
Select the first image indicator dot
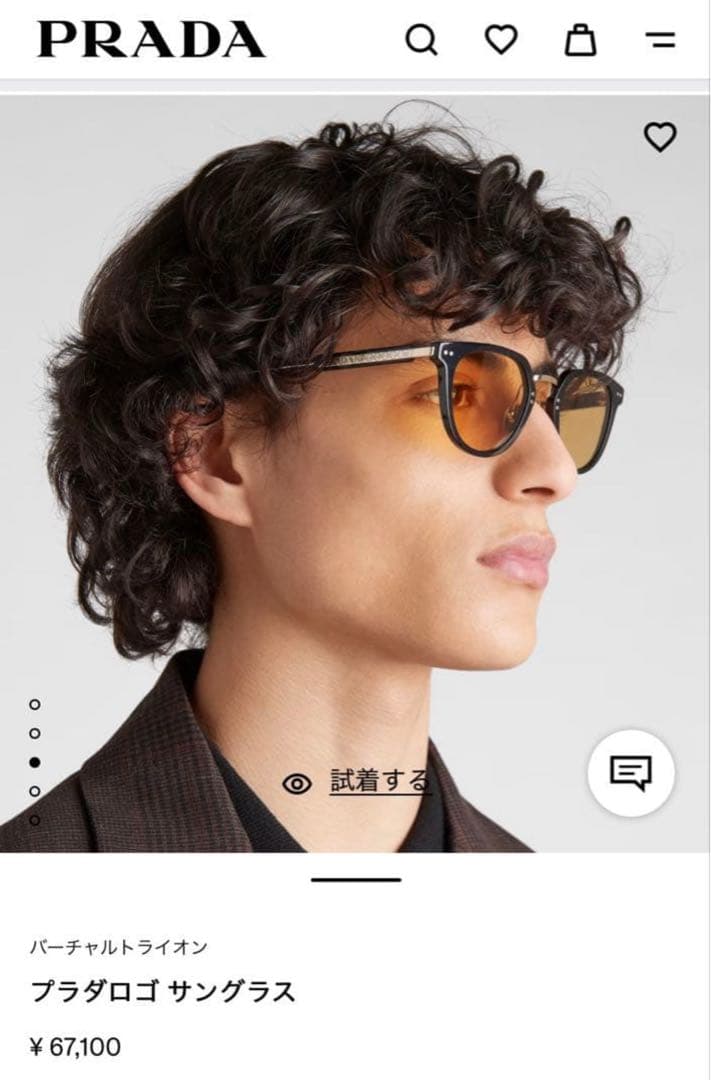[x=35, y=704]
